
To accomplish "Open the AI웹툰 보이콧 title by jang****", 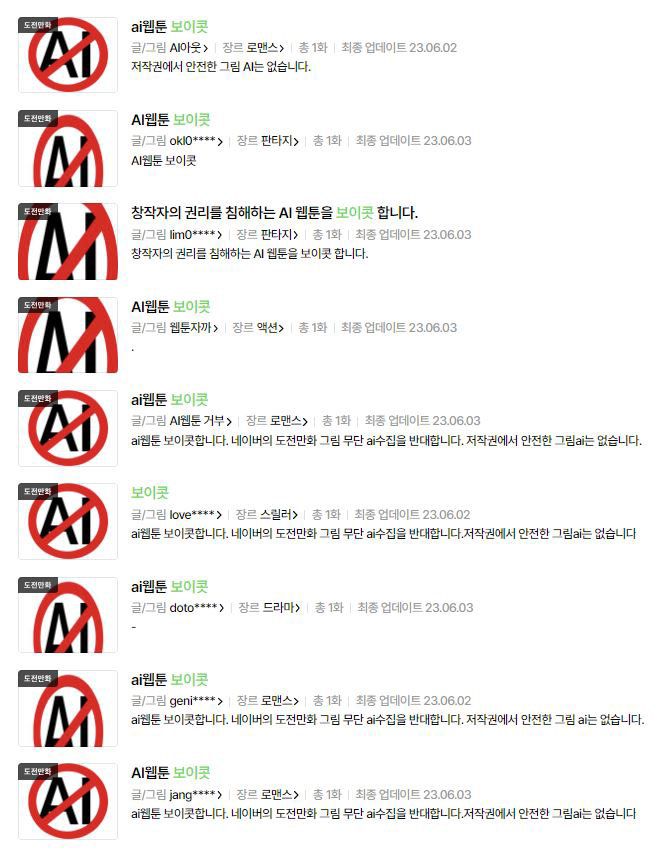I will click(x=170, y=773).
